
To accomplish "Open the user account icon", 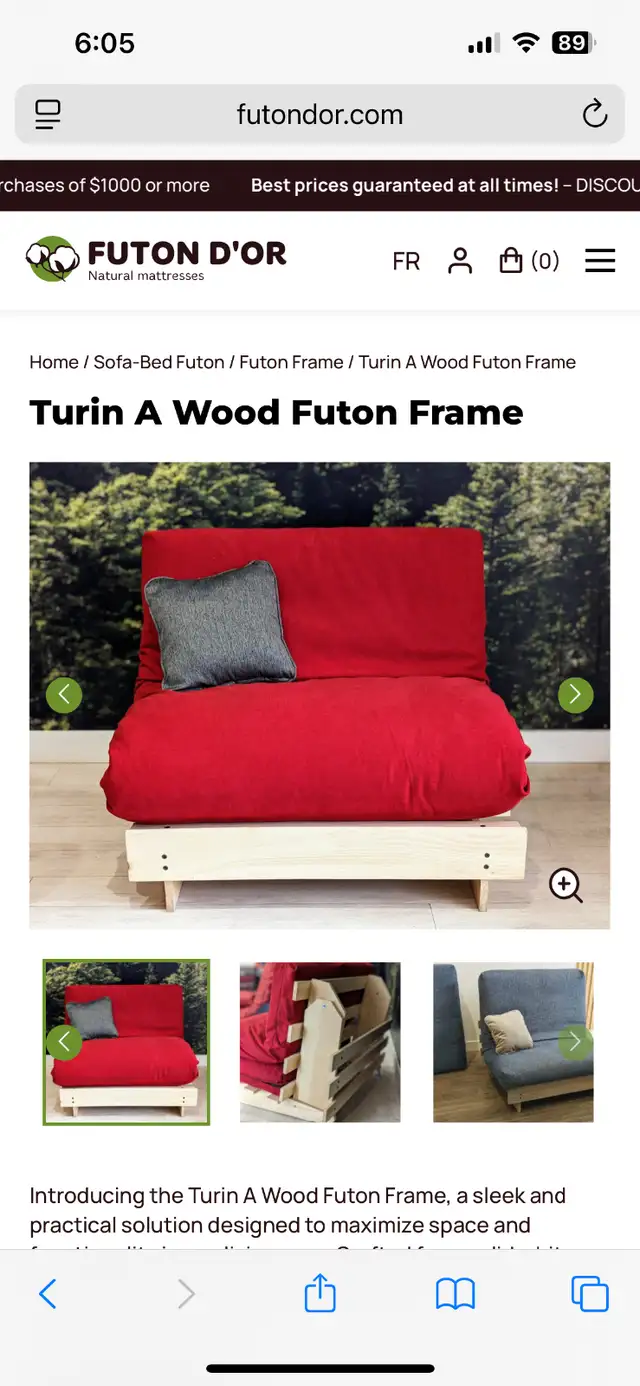I will coord(460,261).
